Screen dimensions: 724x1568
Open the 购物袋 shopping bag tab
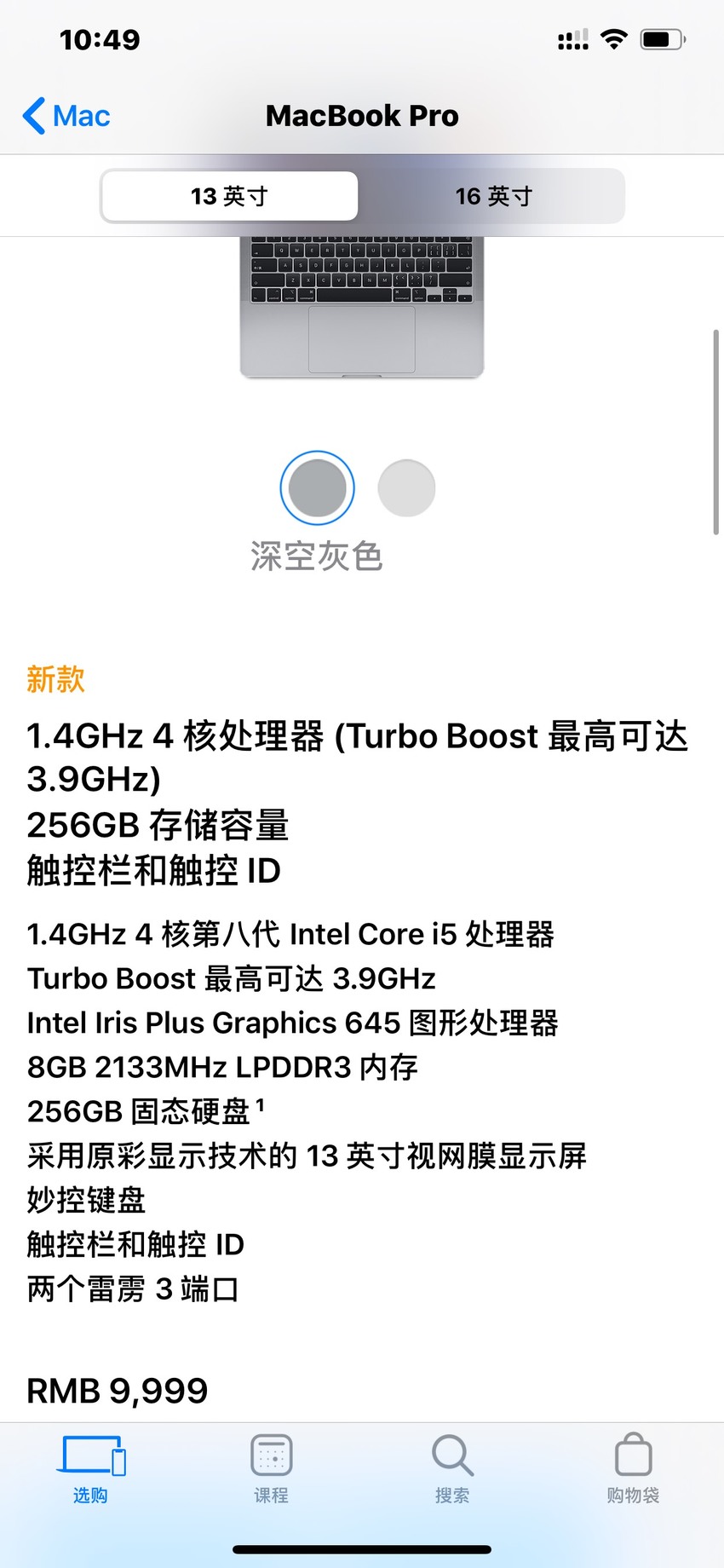coord(633,1470)
